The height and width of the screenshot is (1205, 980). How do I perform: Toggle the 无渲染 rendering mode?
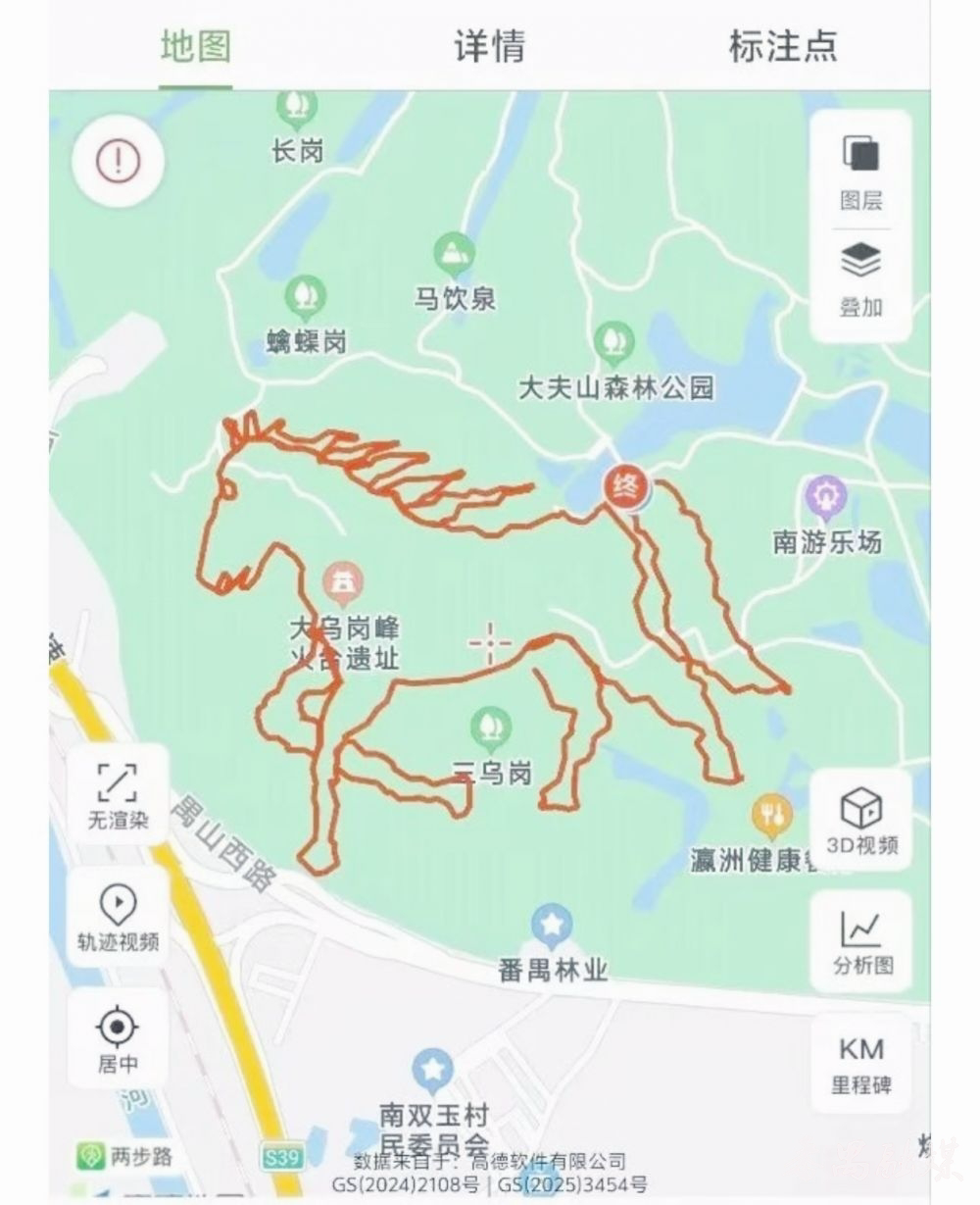pyautogui.click(x=118, y=795)
